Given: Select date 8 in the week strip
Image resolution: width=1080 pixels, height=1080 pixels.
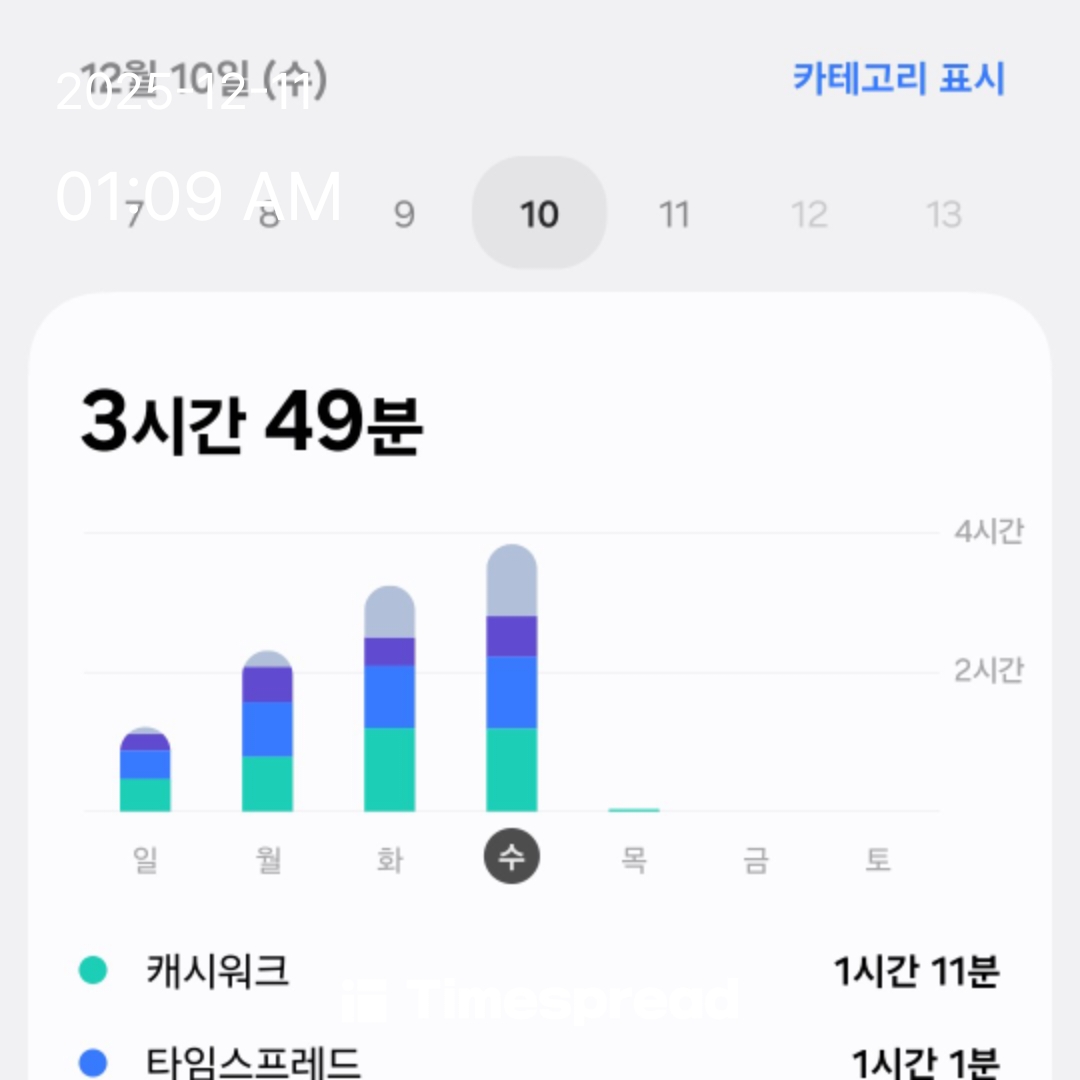Looking at the screenshot, I should [x=268, y=214].
